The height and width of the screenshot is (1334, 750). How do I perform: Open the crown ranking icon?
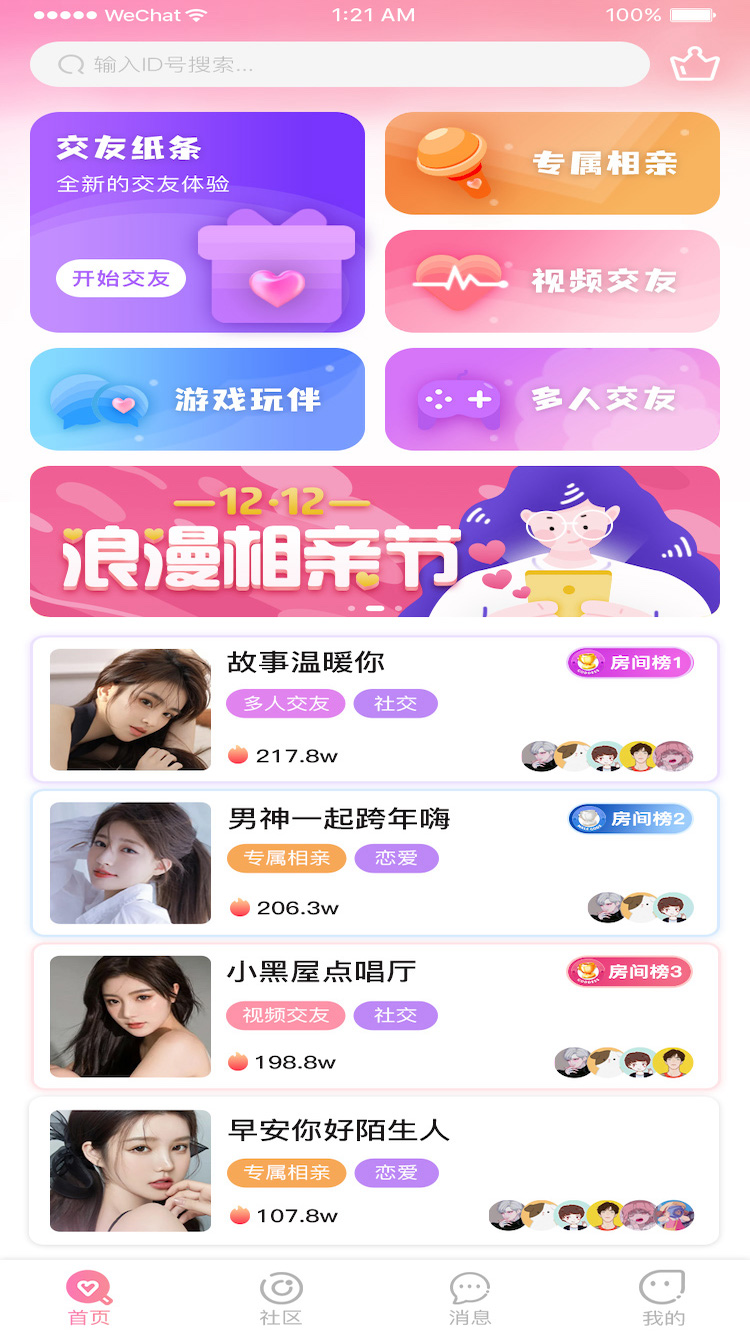point(695,65)
